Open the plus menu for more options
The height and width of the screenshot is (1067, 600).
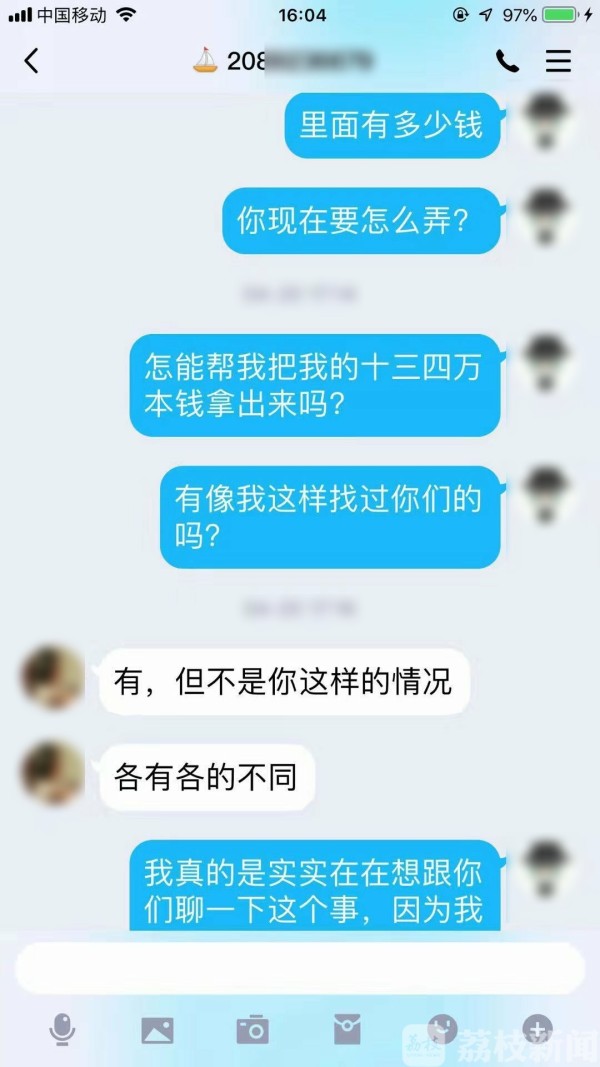coord(538,1028)
